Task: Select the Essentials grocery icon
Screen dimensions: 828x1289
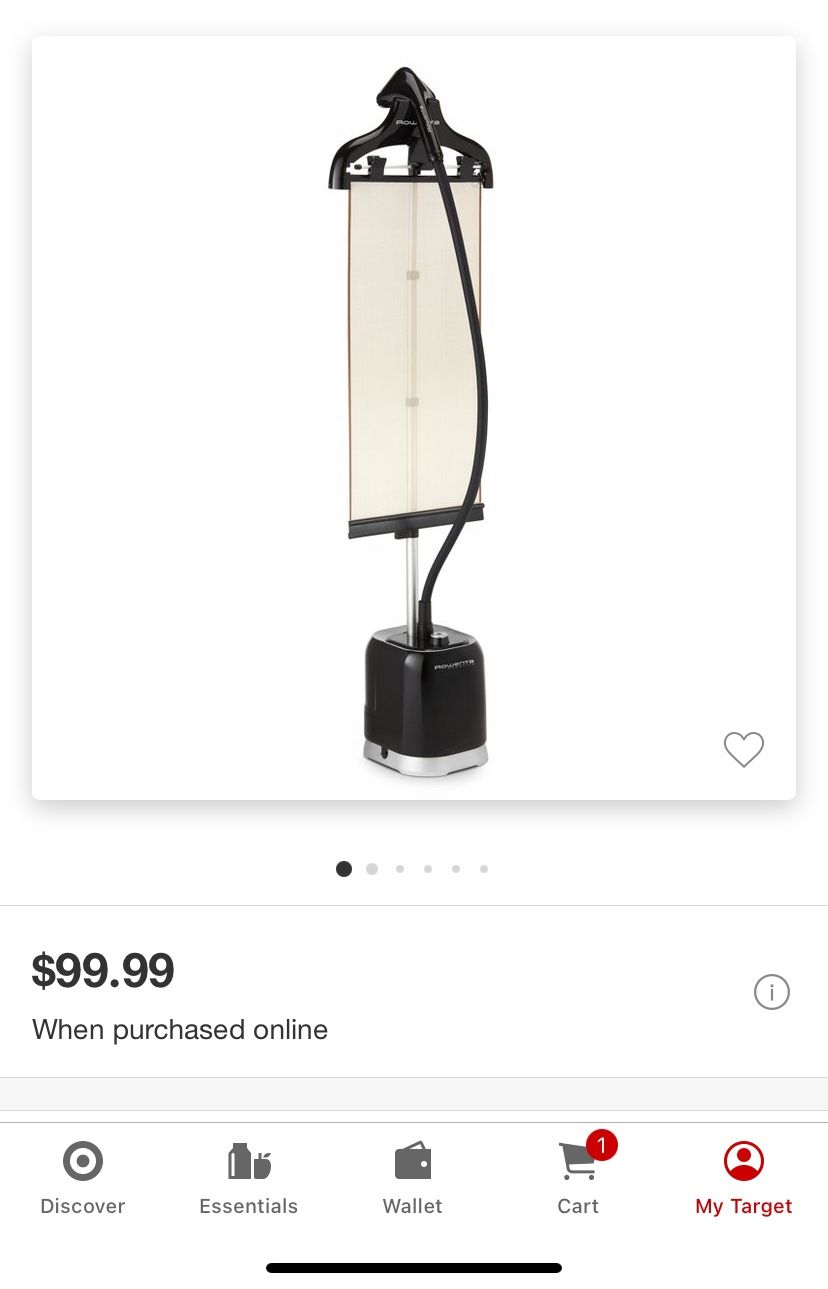Action: 248,1161
